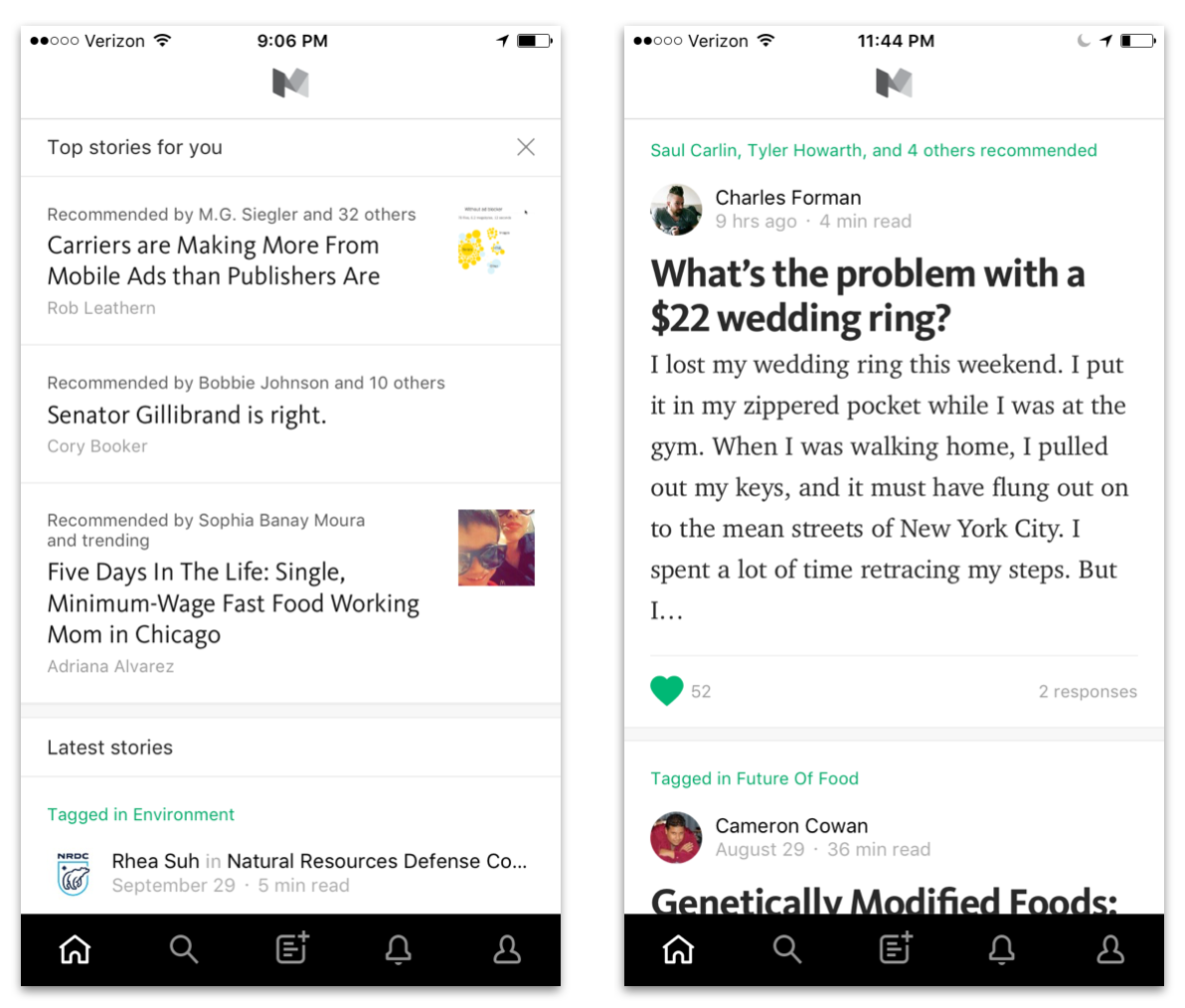
Task: Dismiss the Top stories for you section
Action: [525, 146]
